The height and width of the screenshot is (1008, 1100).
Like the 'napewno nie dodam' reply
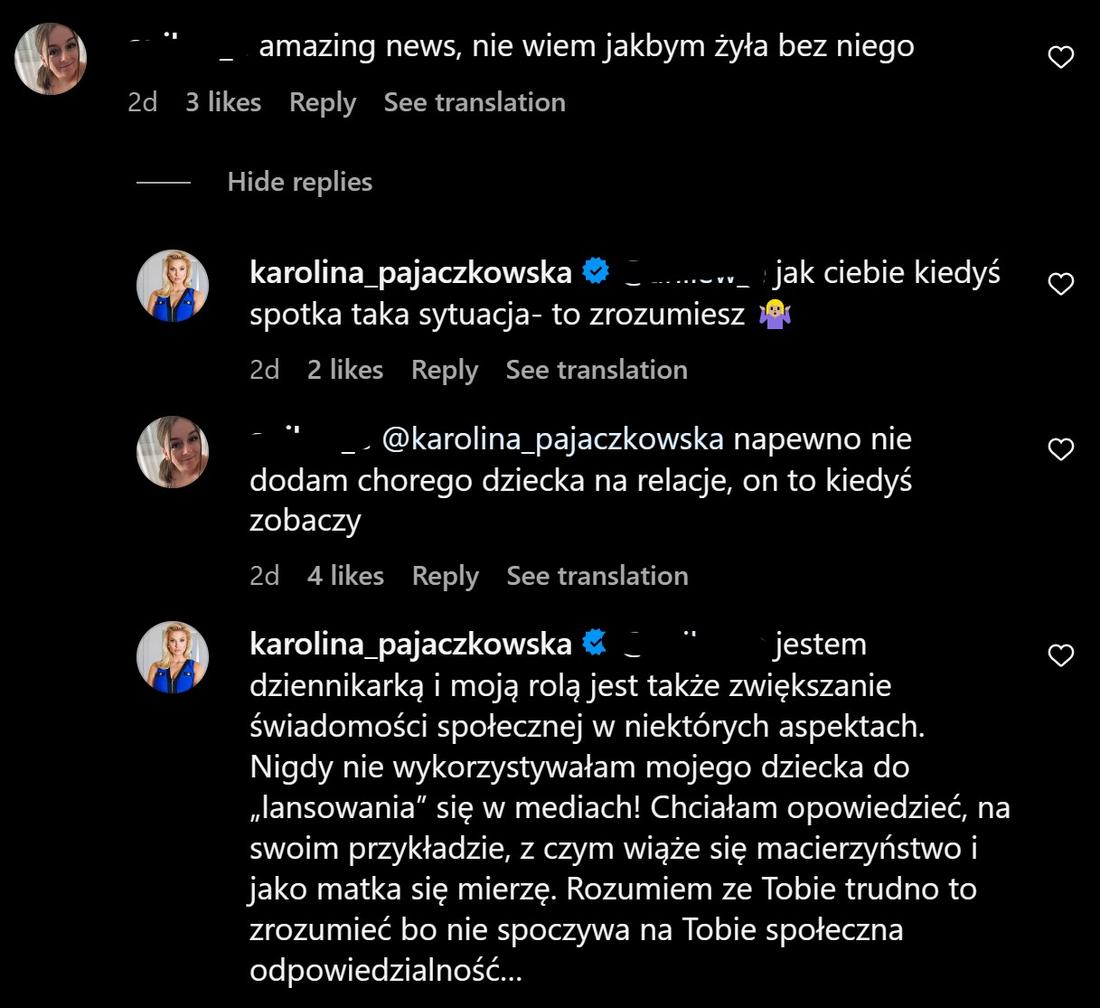pyautogui.click(x=1060, y=450)
